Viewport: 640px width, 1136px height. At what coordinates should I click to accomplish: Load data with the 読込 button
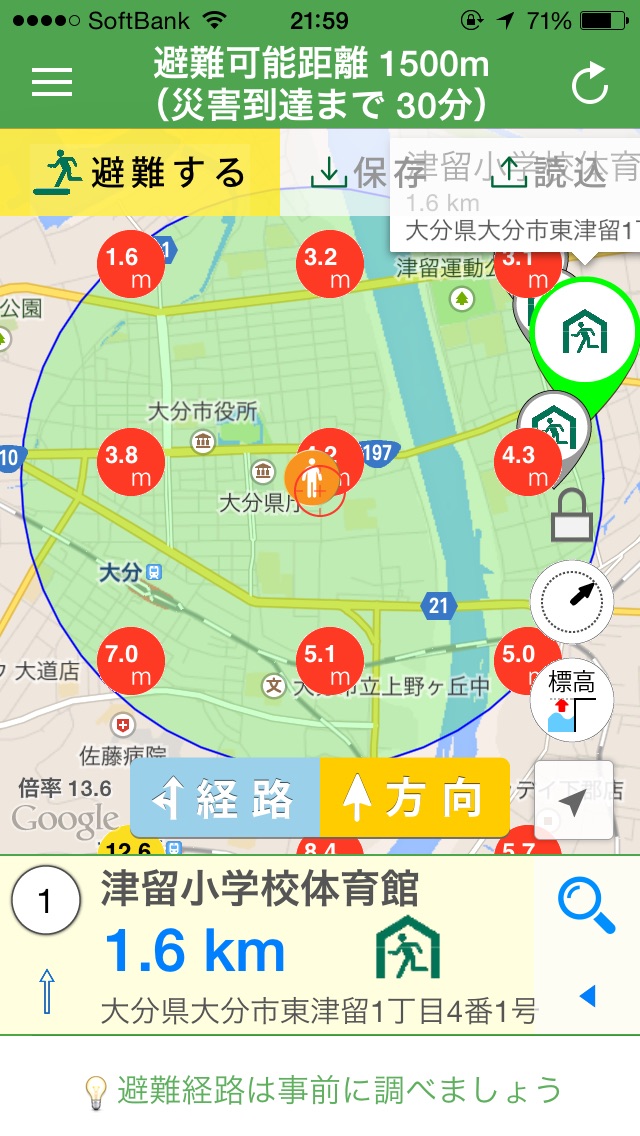547,172
